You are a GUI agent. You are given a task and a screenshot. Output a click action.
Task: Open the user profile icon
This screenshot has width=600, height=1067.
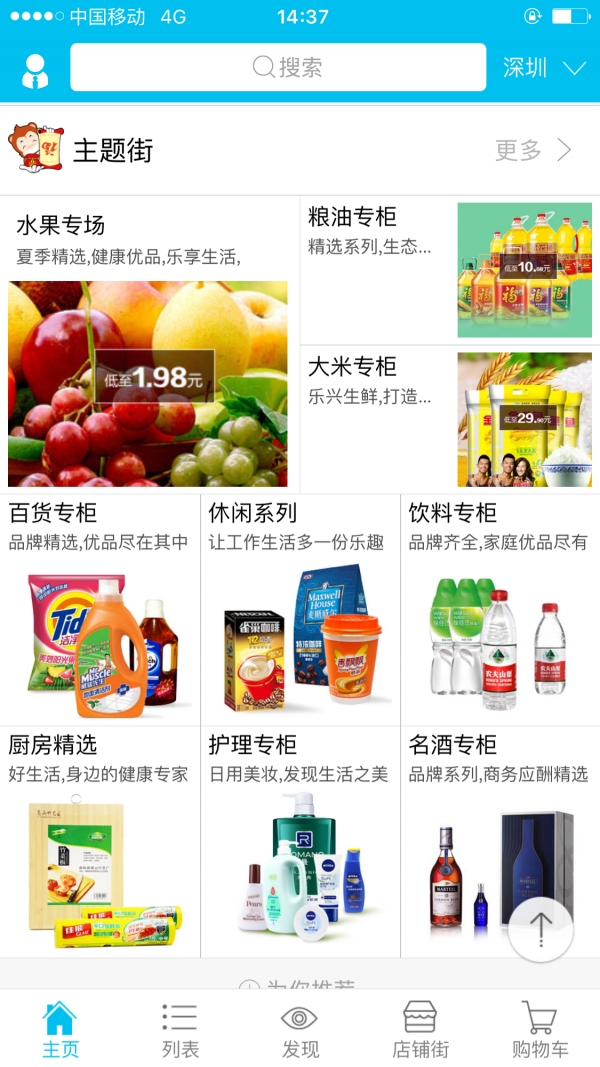35,68
